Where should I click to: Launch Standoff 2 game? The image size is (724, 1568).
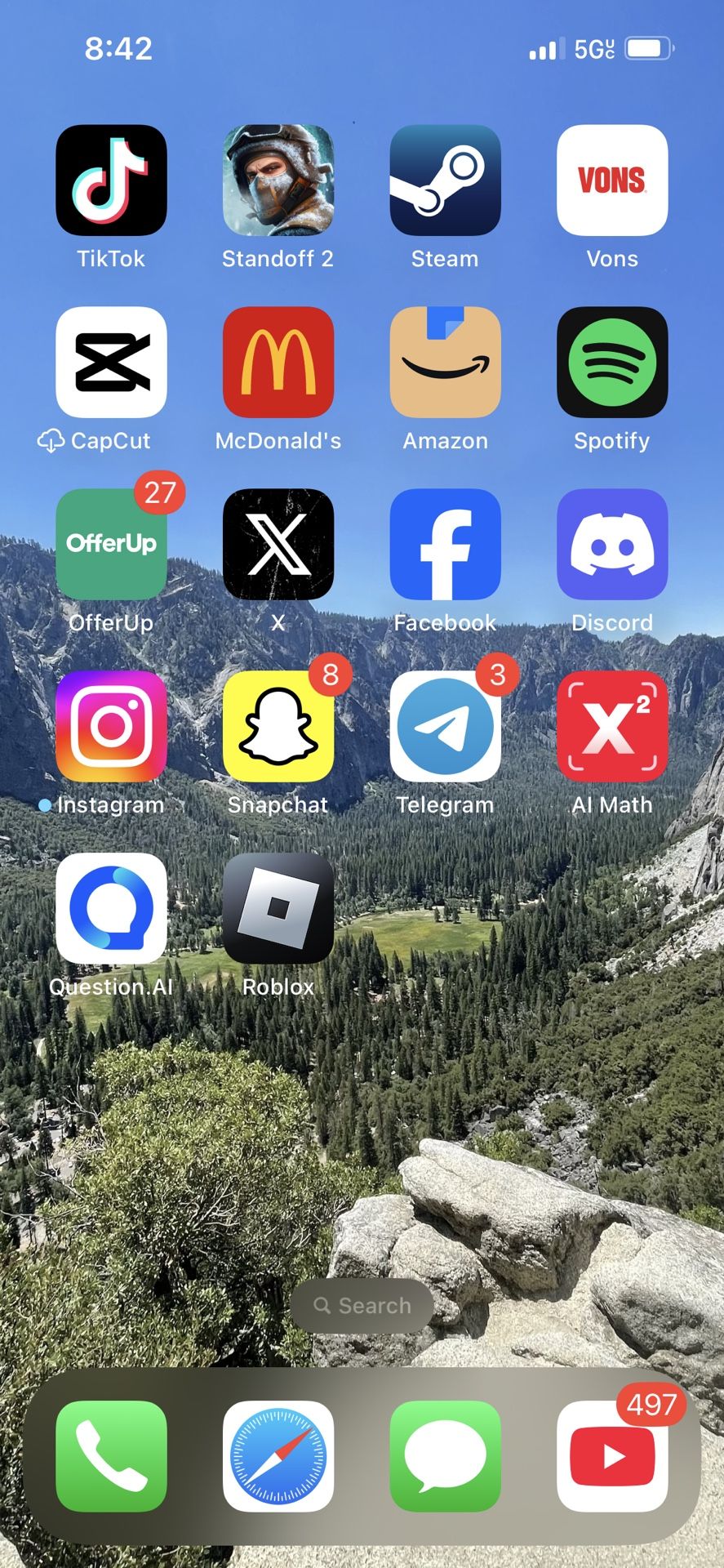point(278,180)
